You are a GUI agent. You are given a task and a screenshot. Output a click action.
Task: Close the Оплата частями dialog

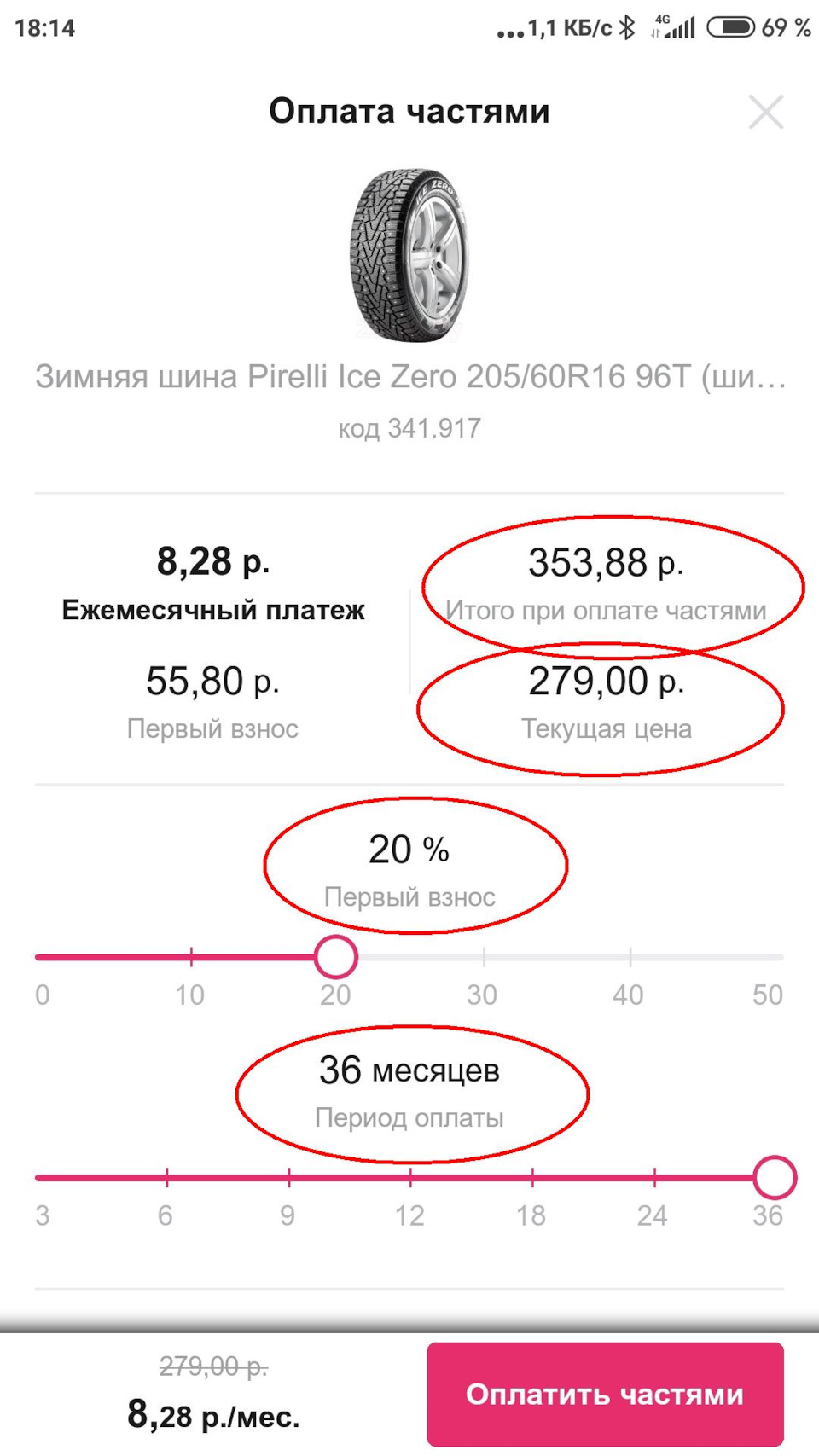[x=765, y=112]
